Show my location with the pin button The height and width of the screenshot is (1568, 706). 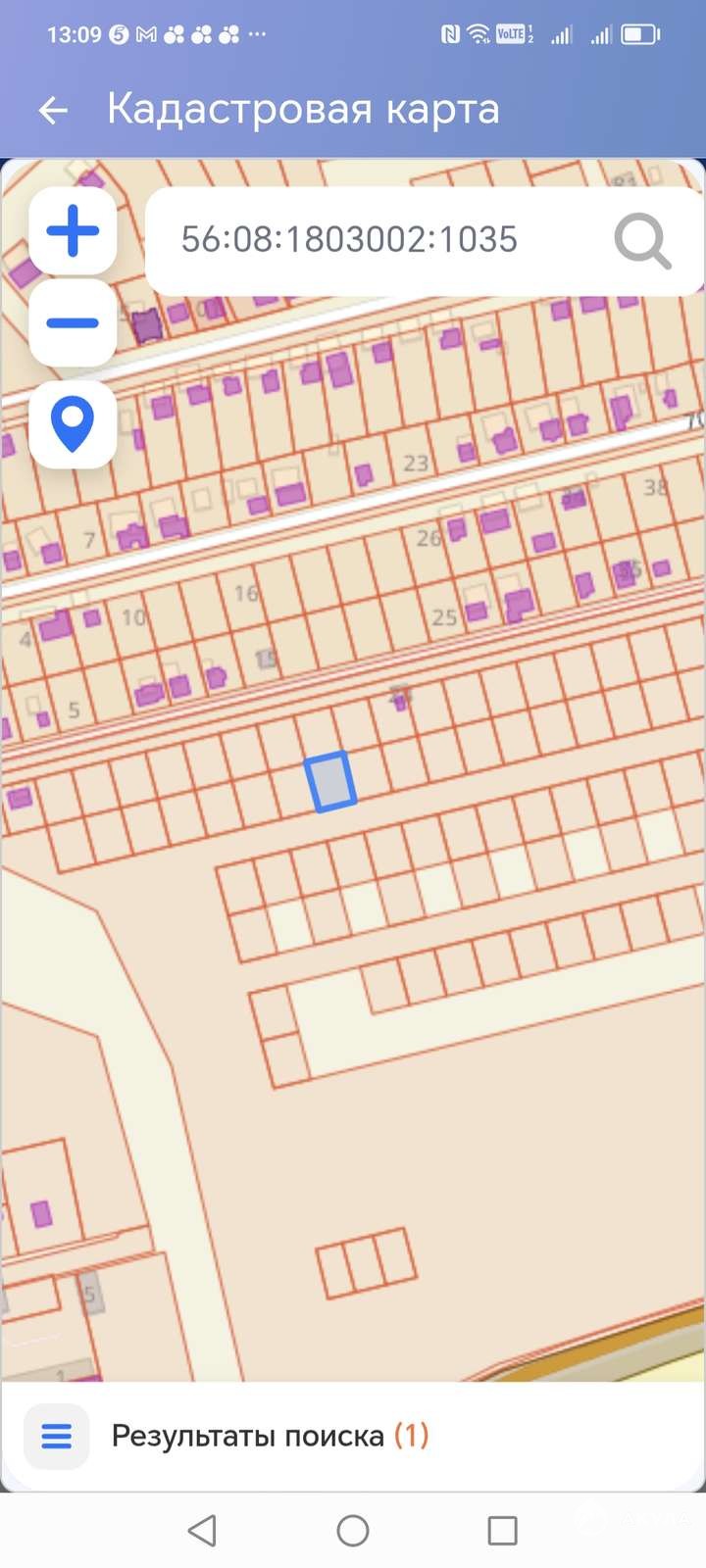point(73,424)
